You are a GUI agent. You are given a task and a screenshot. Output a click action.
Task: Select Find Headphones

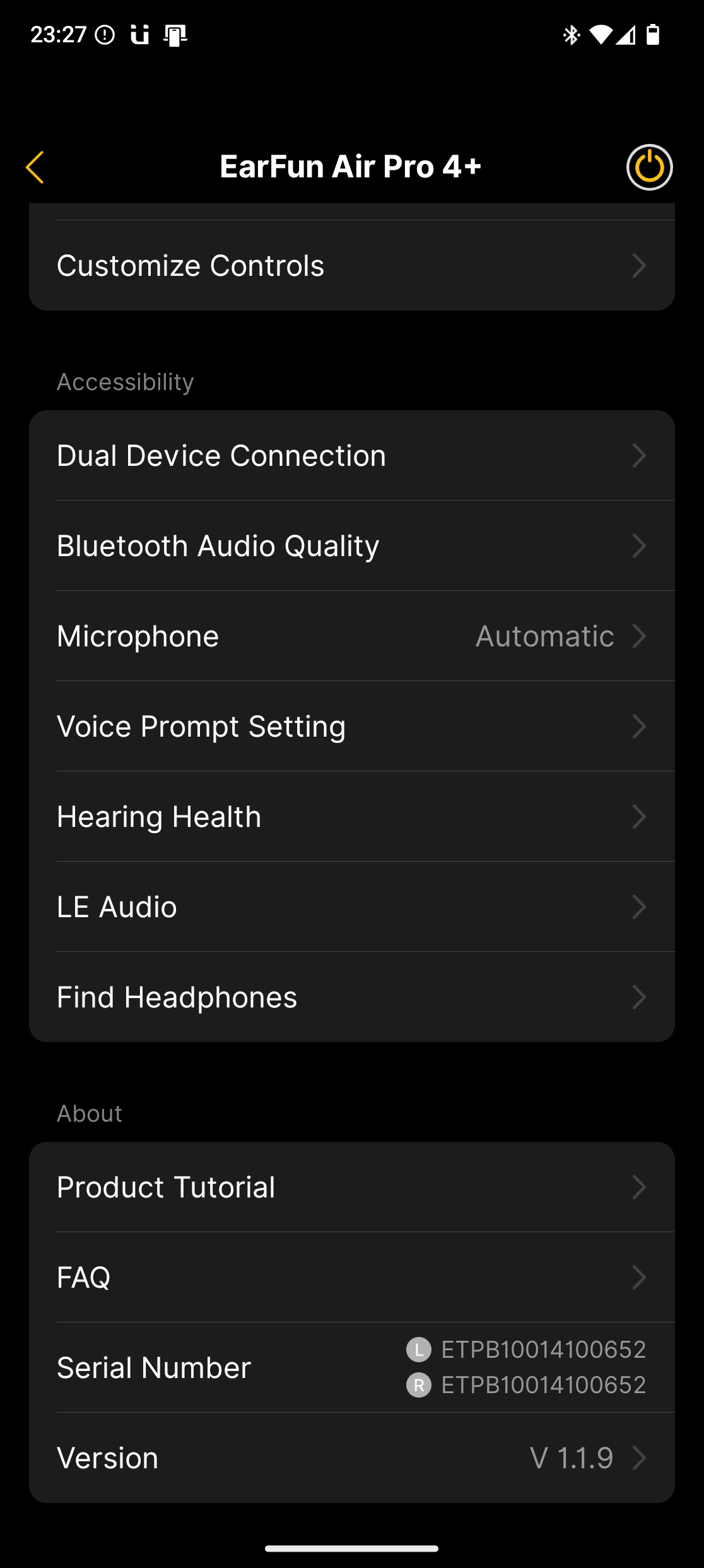tap(351, 997)
